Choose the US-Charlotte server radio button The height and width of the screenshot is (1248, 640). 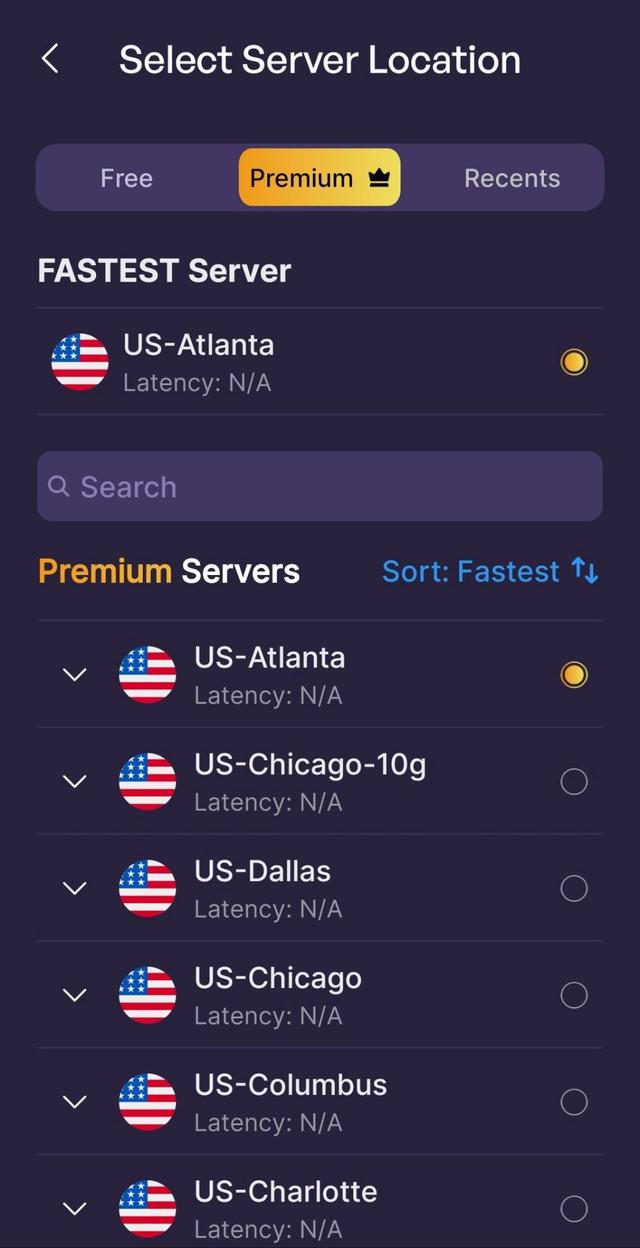point(574,1209)
